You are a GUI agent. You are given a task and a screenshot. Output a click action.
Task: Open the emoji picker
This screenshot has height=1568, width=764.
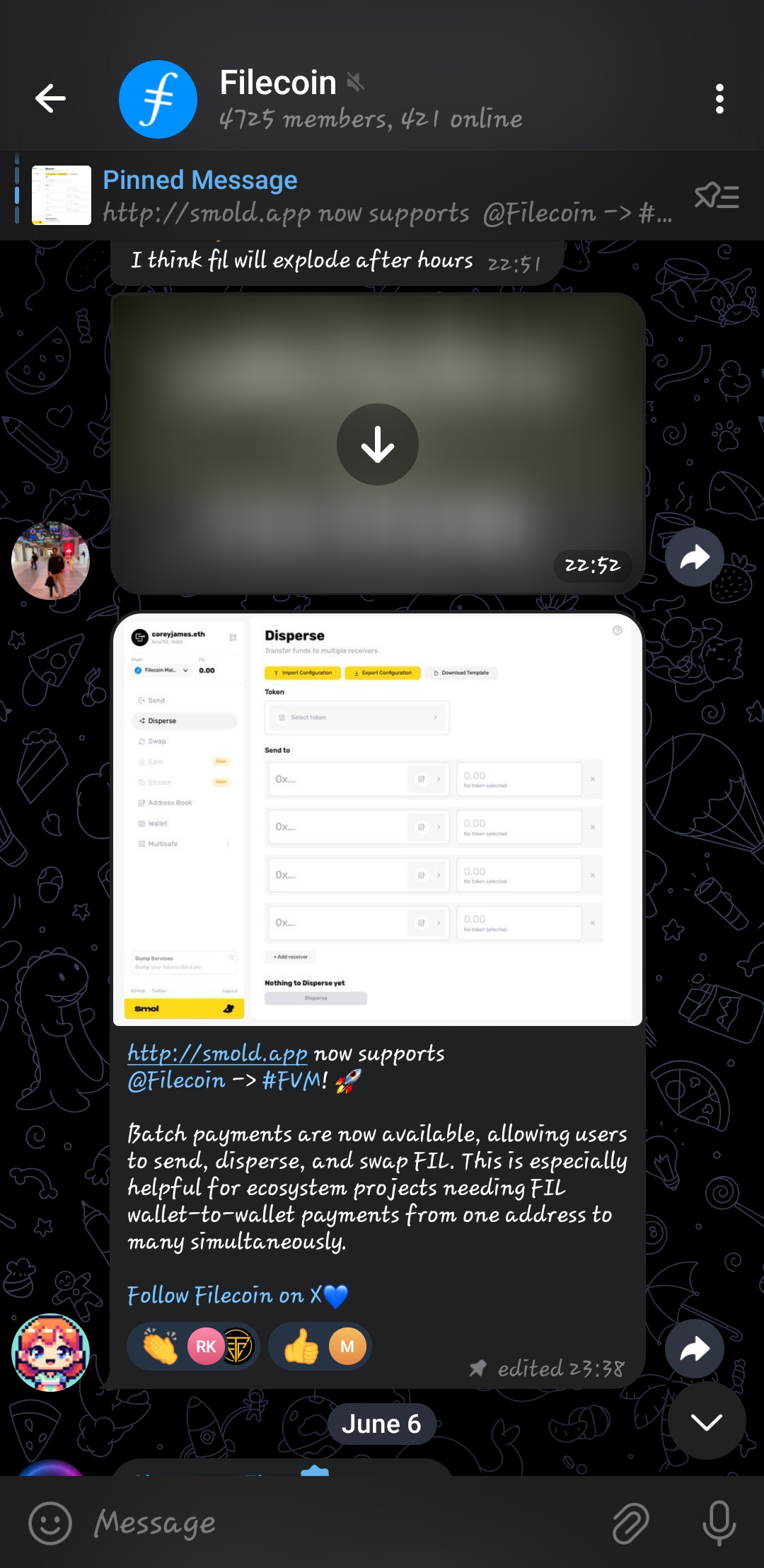click(x=50, y=1523)
